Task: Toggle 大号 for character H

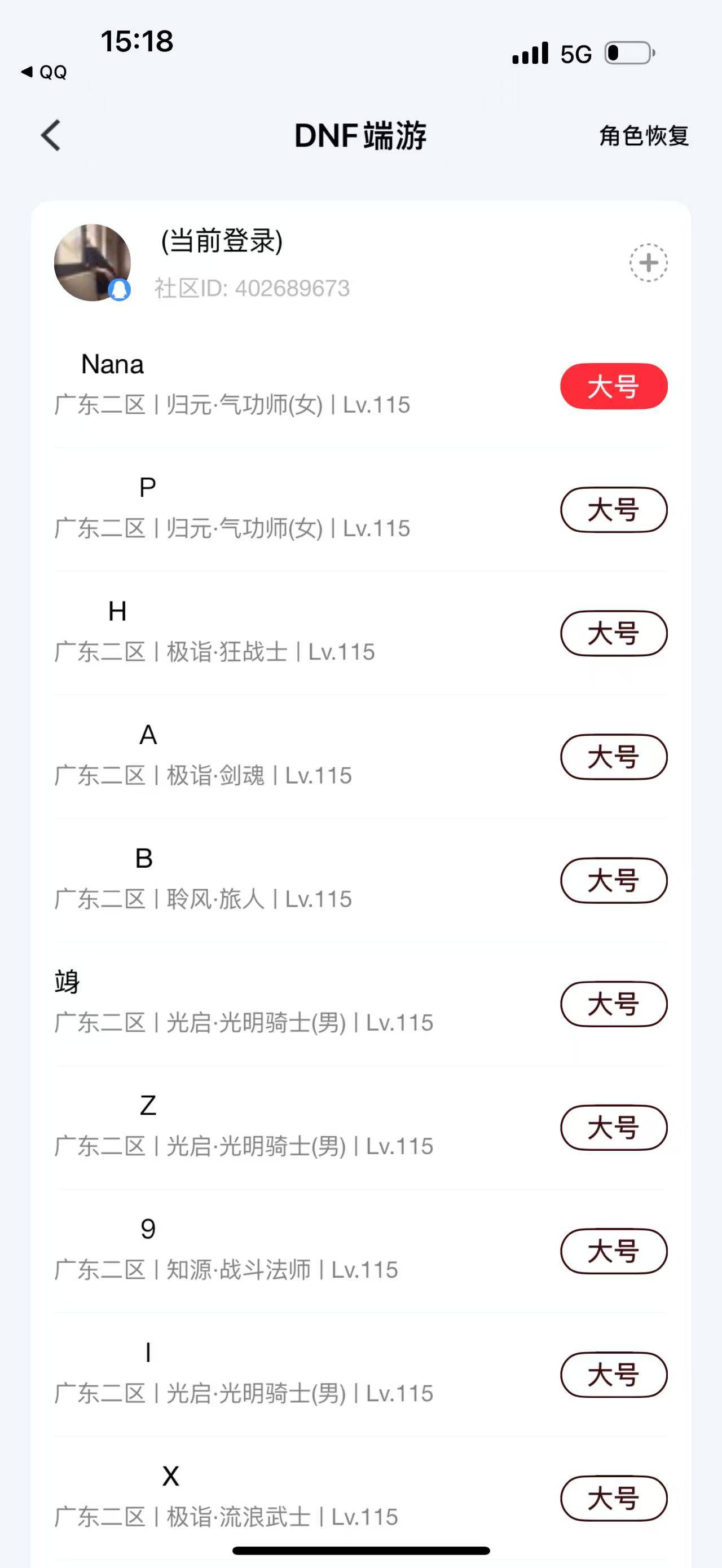Action: point(613,633)
